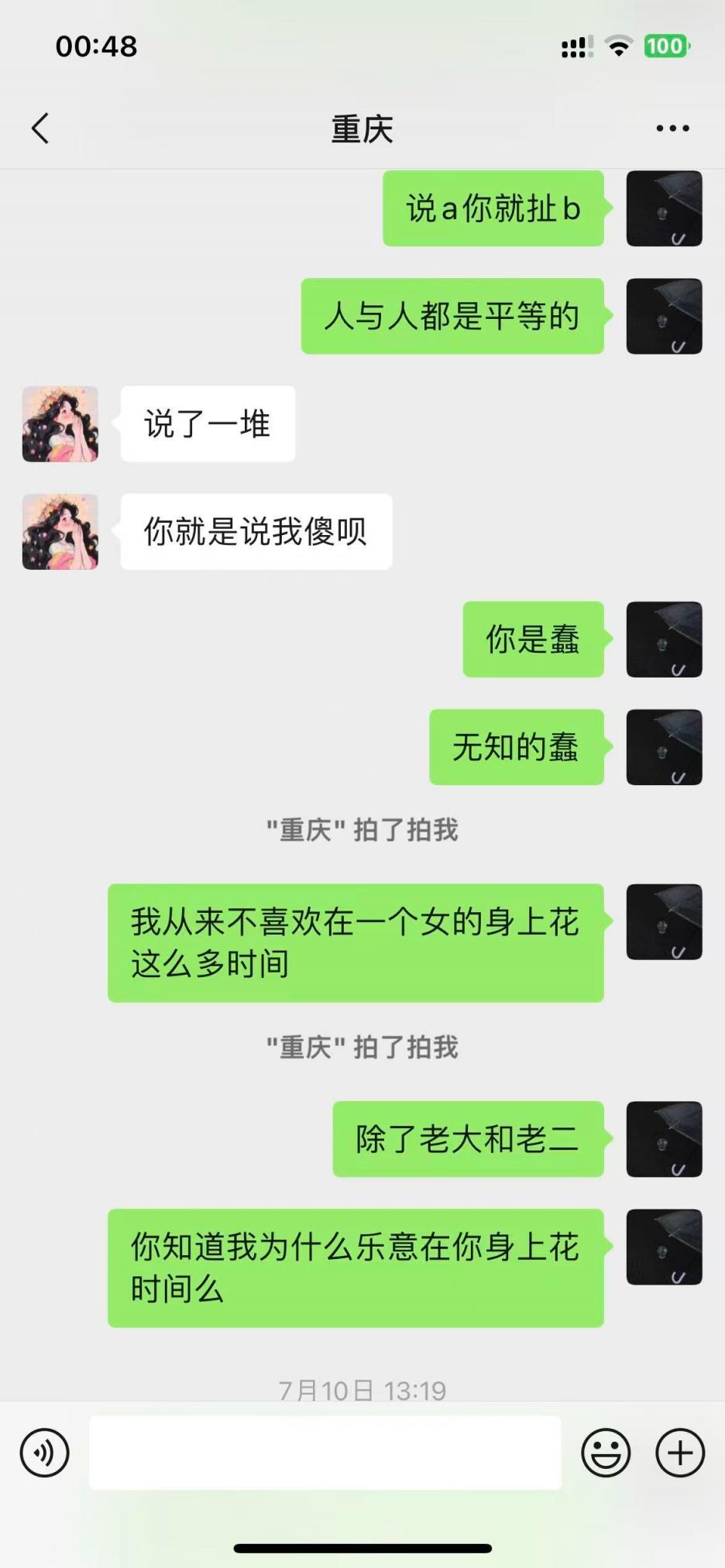Go back to the chat list
Viewport: 725px width, 1568px height.
(x=40, y=129)
